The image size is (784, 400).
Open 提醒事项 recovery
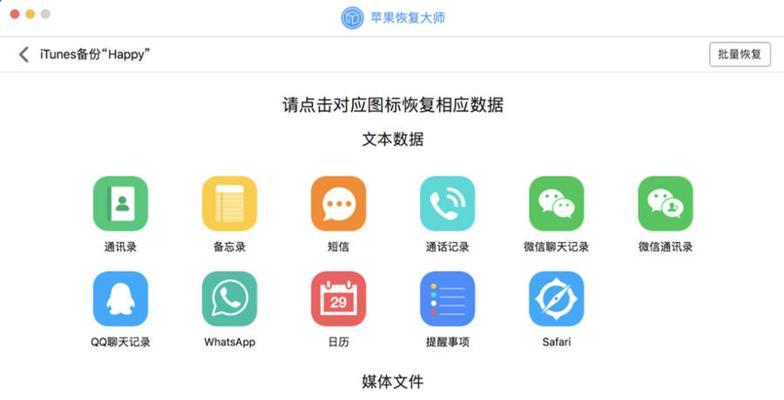(447, 298)
